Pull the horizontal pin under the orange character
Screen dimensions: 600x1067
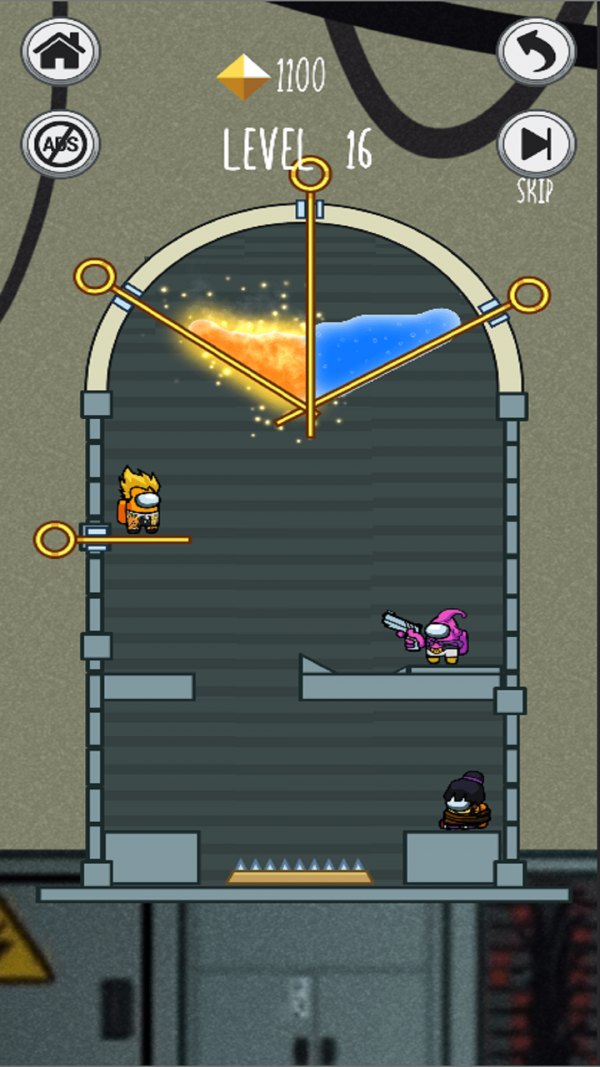click(55, 540)
